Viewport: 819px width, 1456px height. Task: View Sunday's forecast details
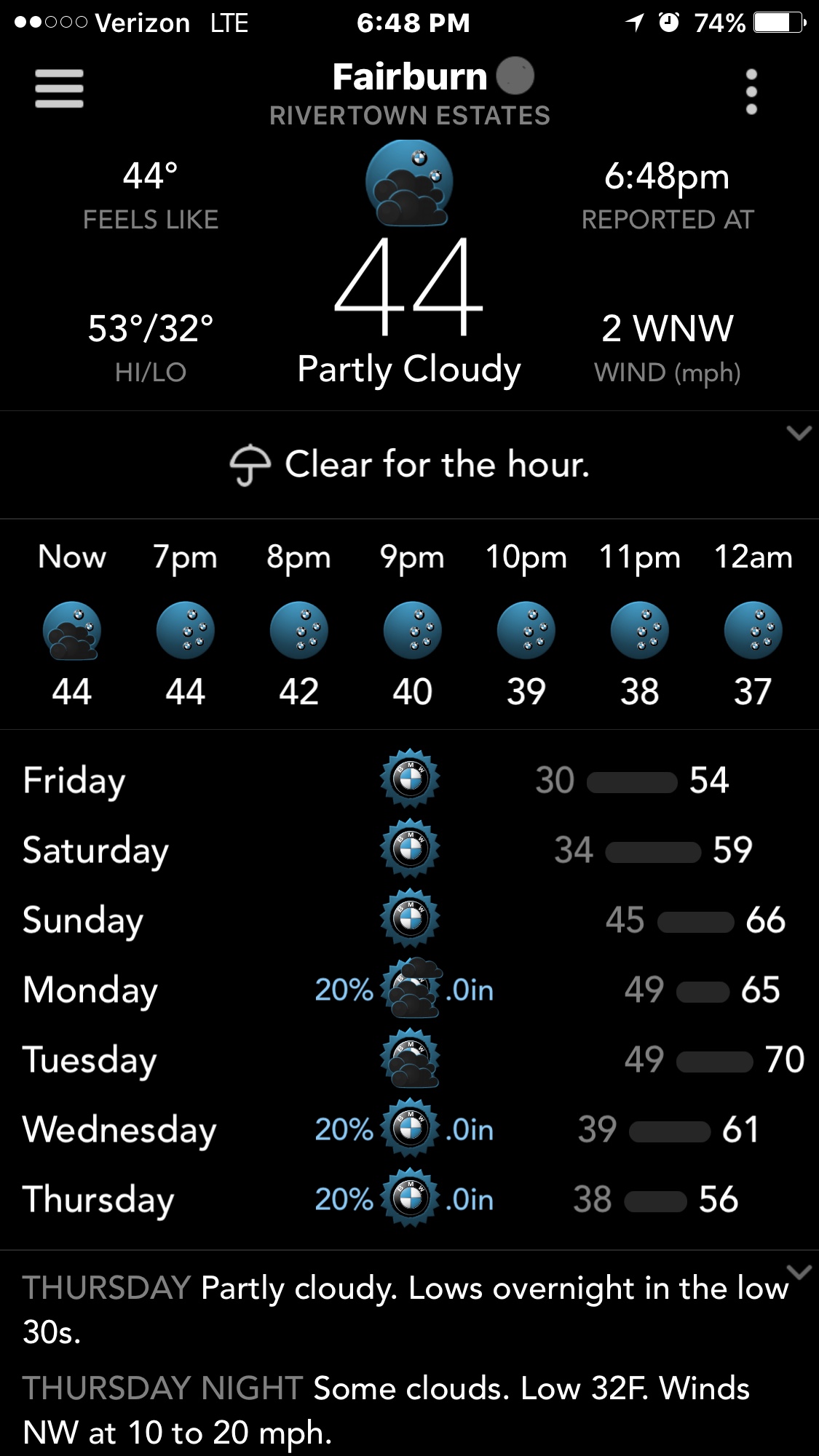click(409, 920)
